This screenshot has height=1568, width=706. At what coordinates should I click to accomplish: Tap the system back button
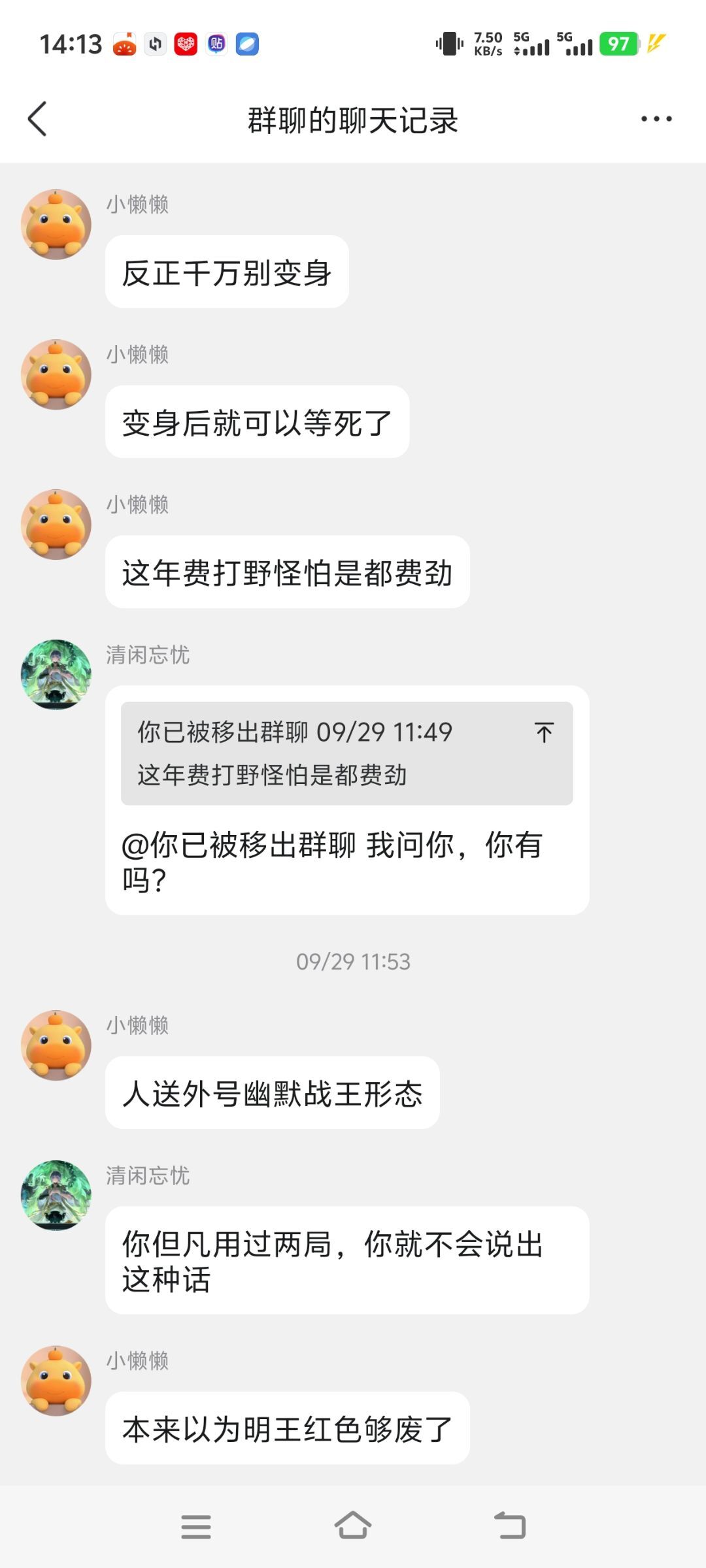(510, 1527)
